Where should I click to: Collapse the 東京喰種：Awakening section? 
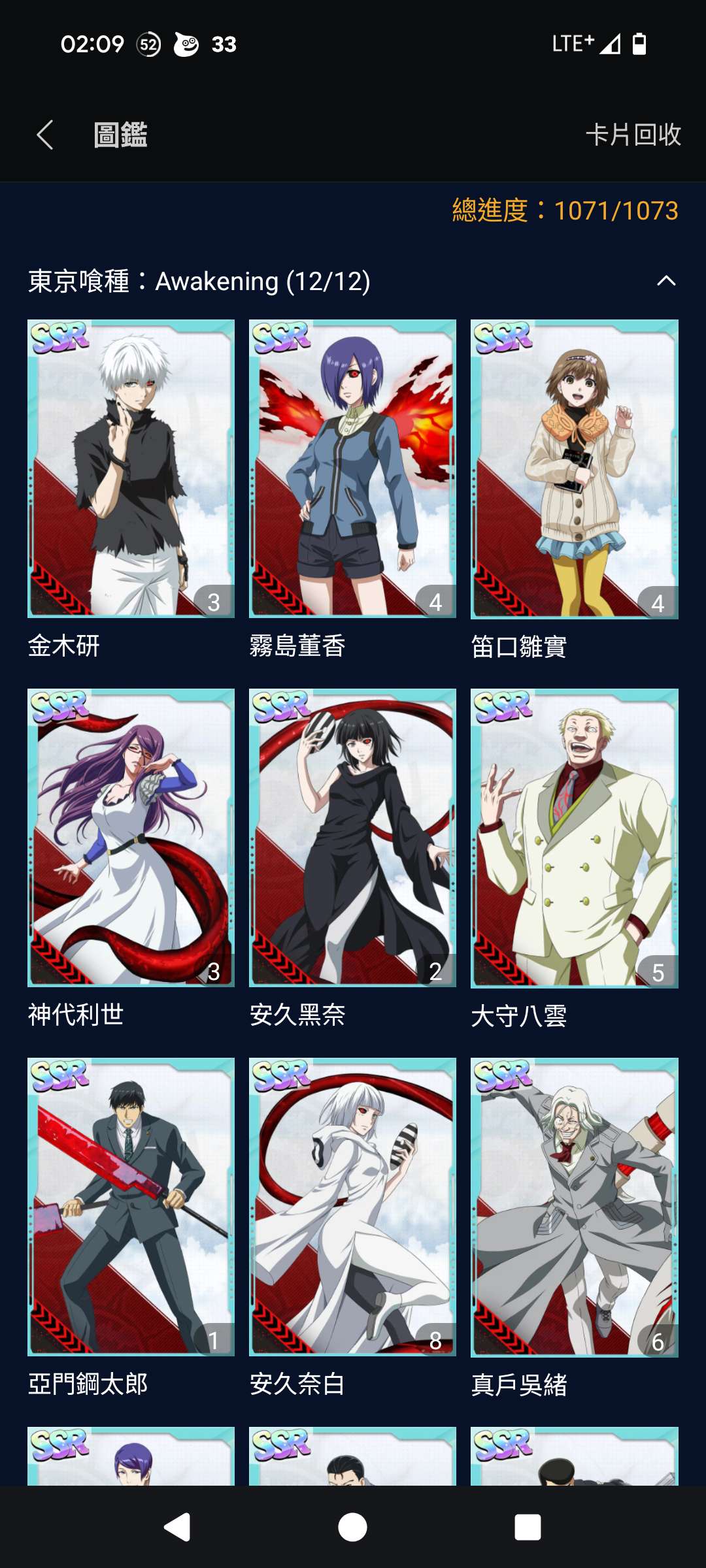(665, 281)
